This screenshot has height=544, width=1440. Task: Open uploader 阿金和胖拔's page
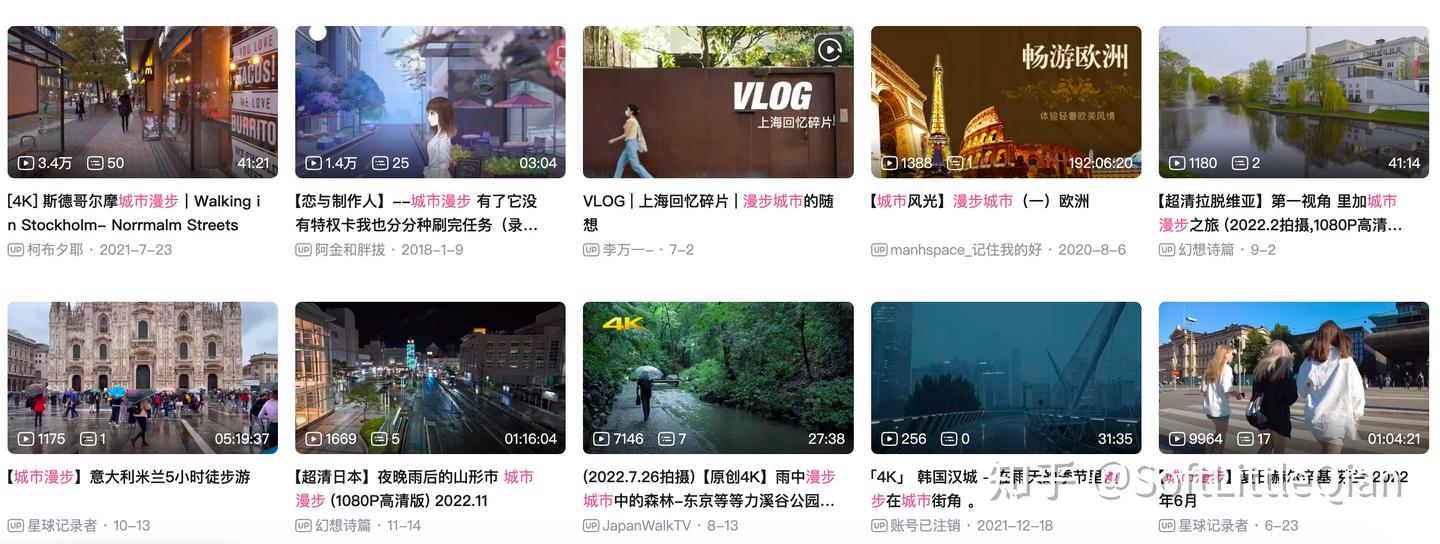point(350,250)
